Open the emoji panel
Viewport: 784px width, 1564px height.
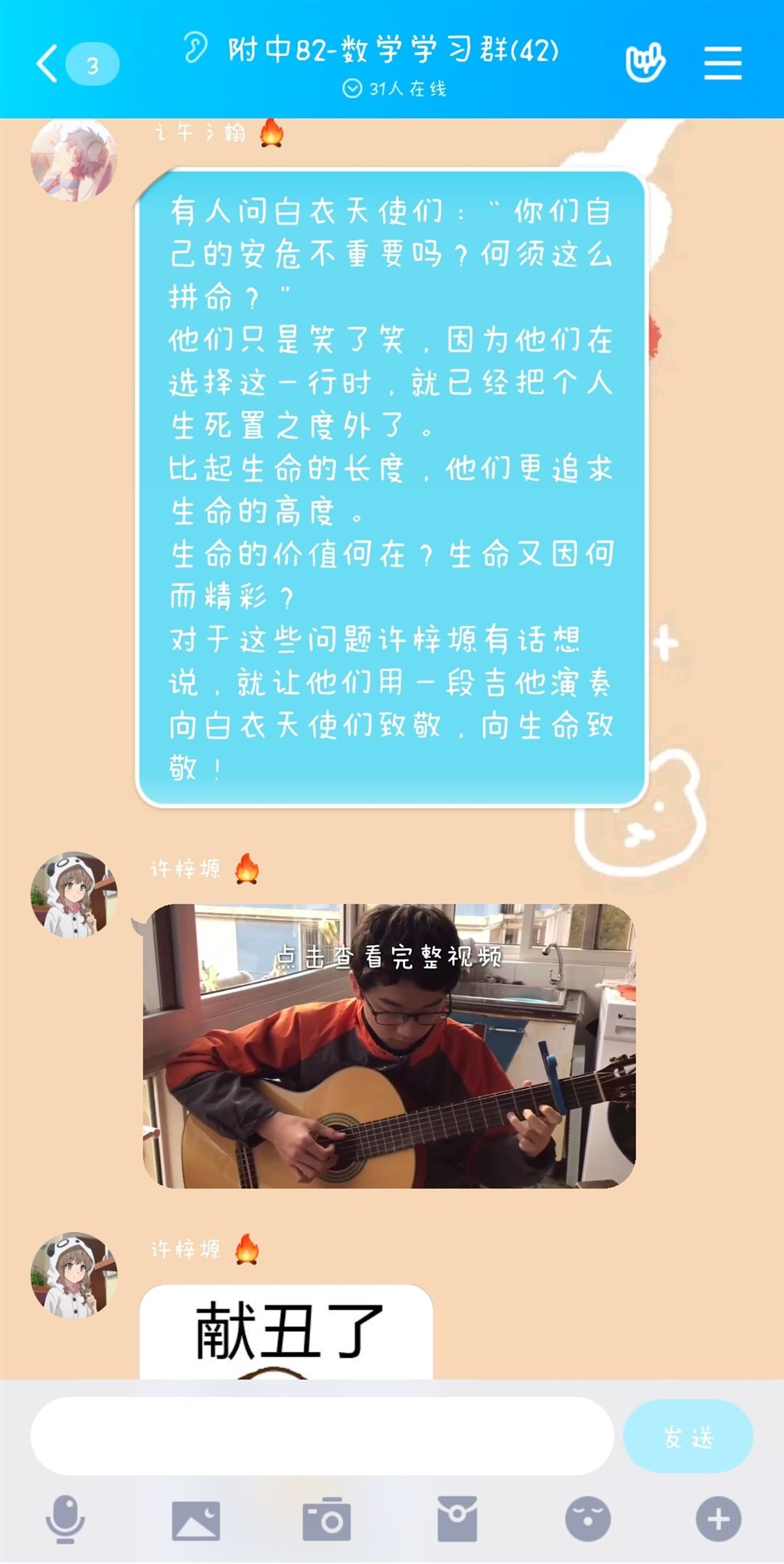pyautogui.click(x=588, y=1518)
